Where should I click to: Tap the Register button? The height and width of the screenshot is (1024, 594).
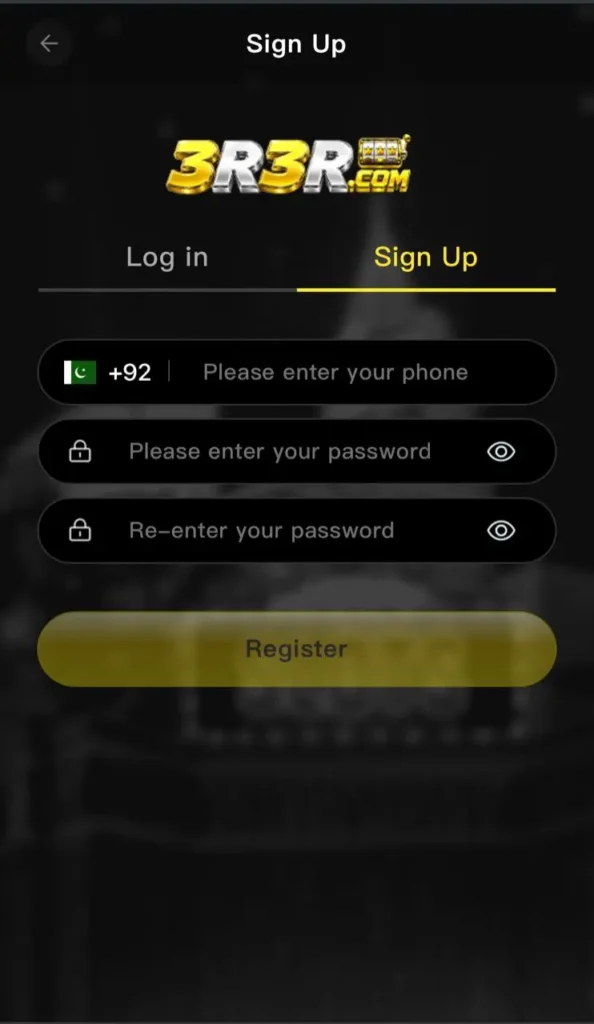pos(297,648)
